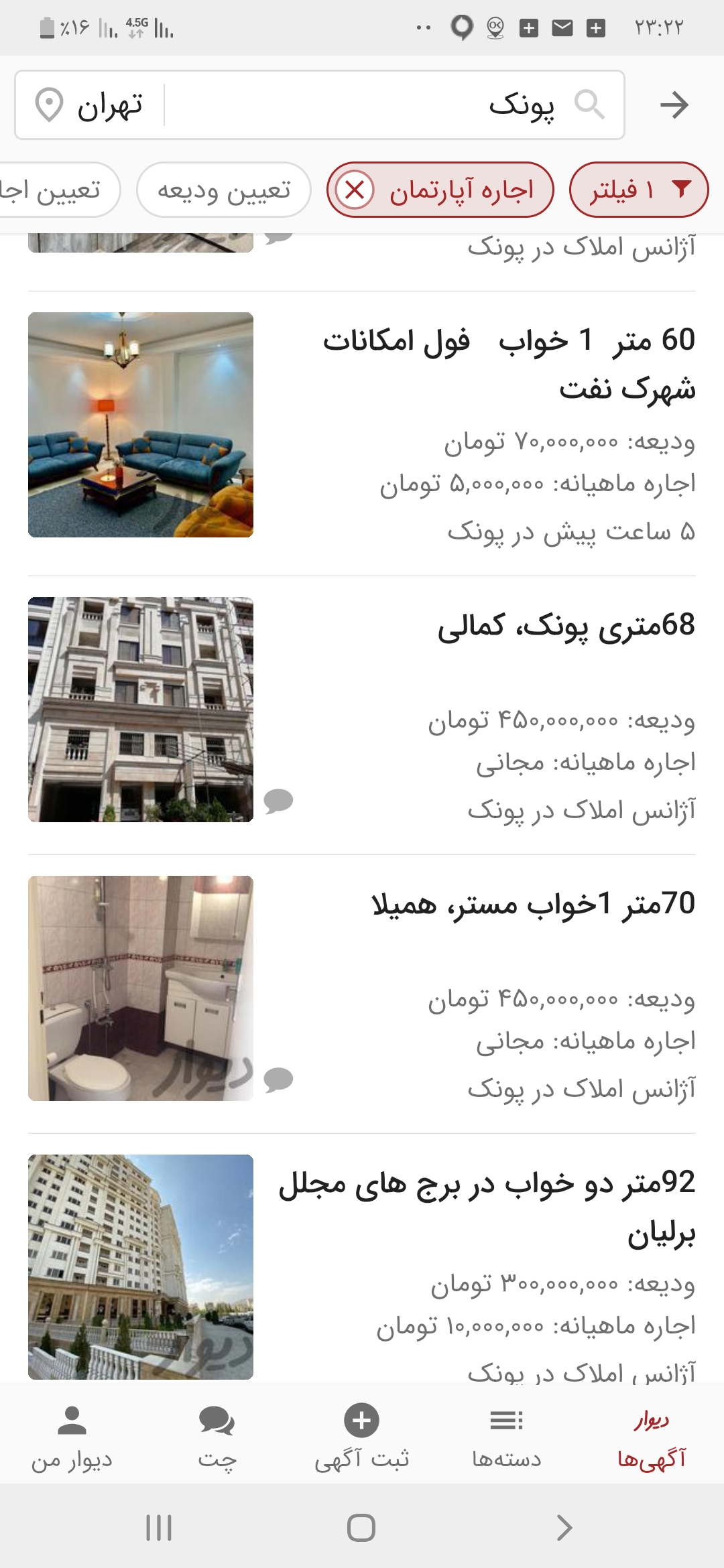Select the تعیین ودیعه chip
This screenshot has width=724, height=1568.
coord(224,190)
